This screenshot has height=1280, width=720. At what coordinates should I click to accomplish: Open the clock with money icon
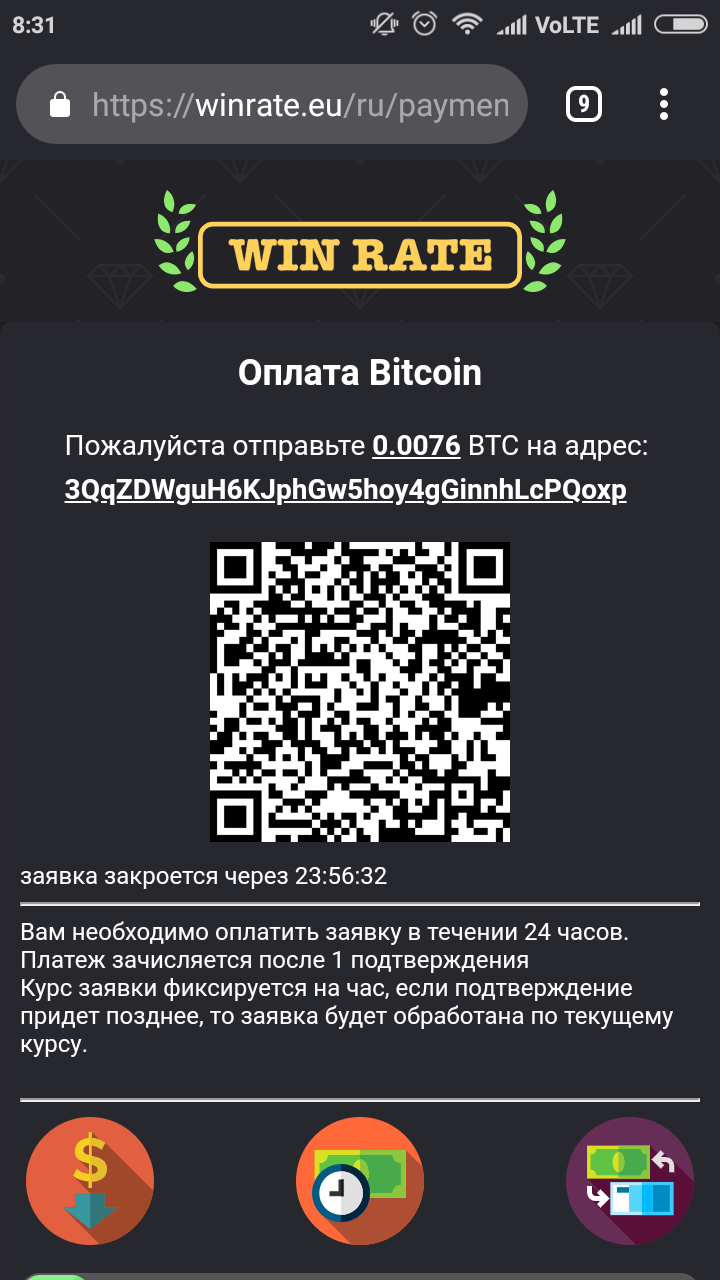tap(360, 1180)
